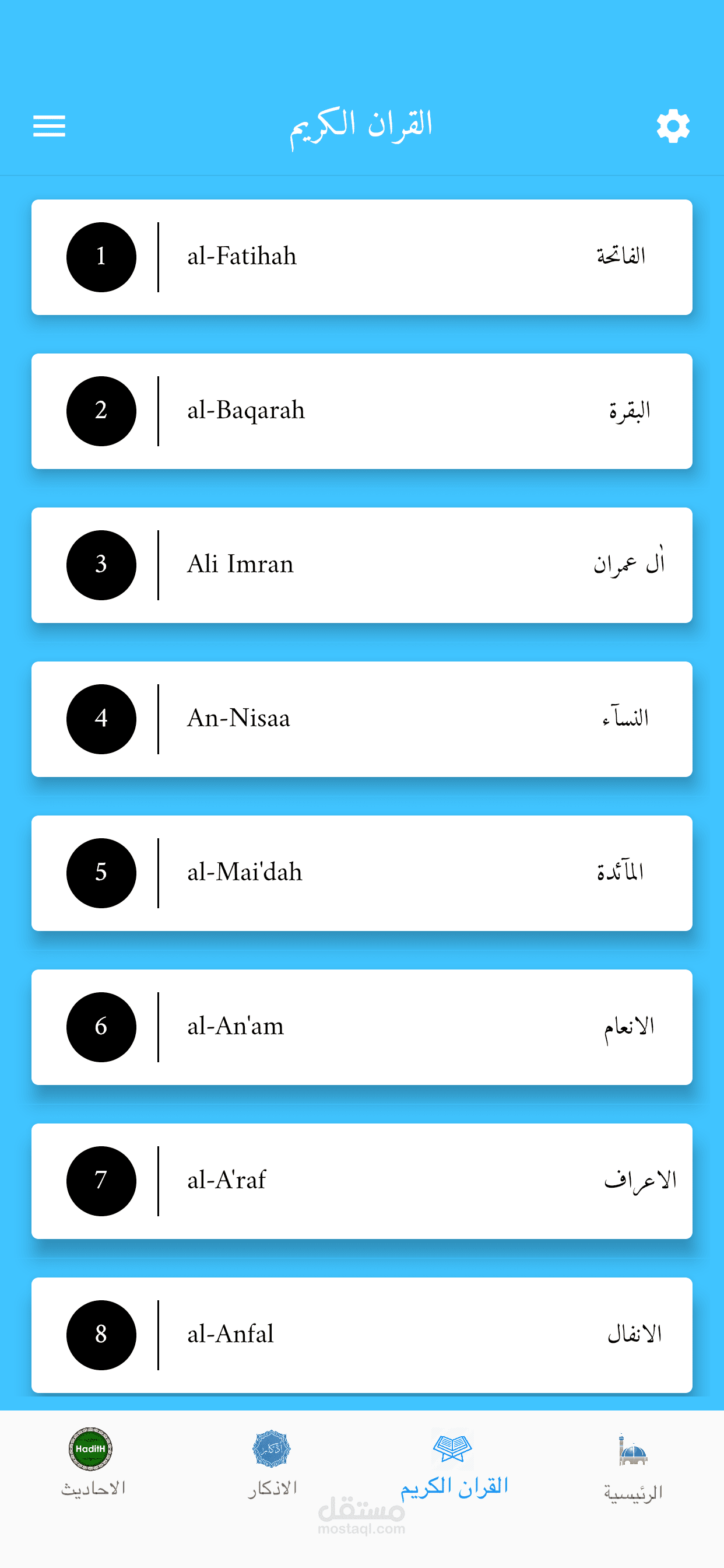Screen dimensions: 724x1568
Task: Open the settings gear
Action: coord(673,126)
